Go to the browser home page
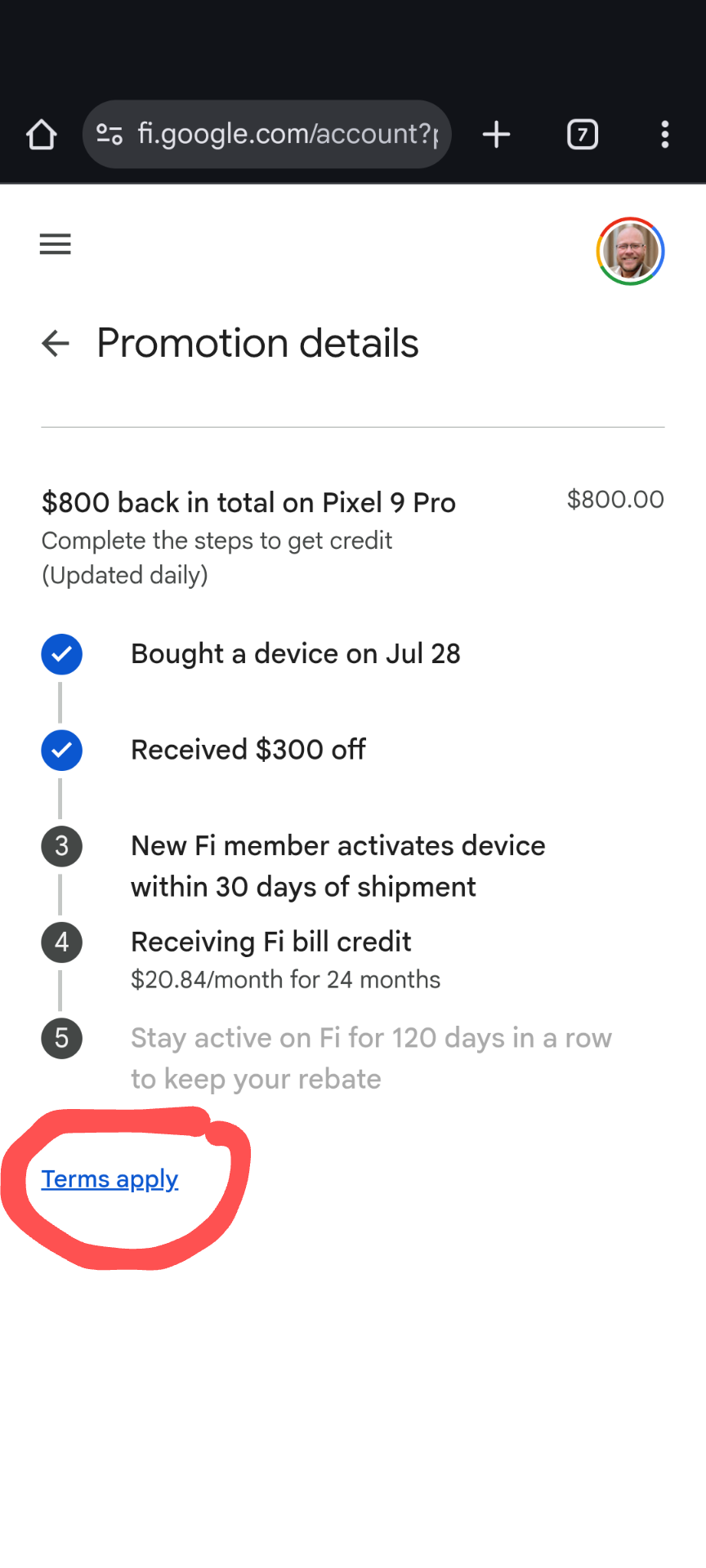Viewport: 706px width, 1568px height. tap(42, 135)
